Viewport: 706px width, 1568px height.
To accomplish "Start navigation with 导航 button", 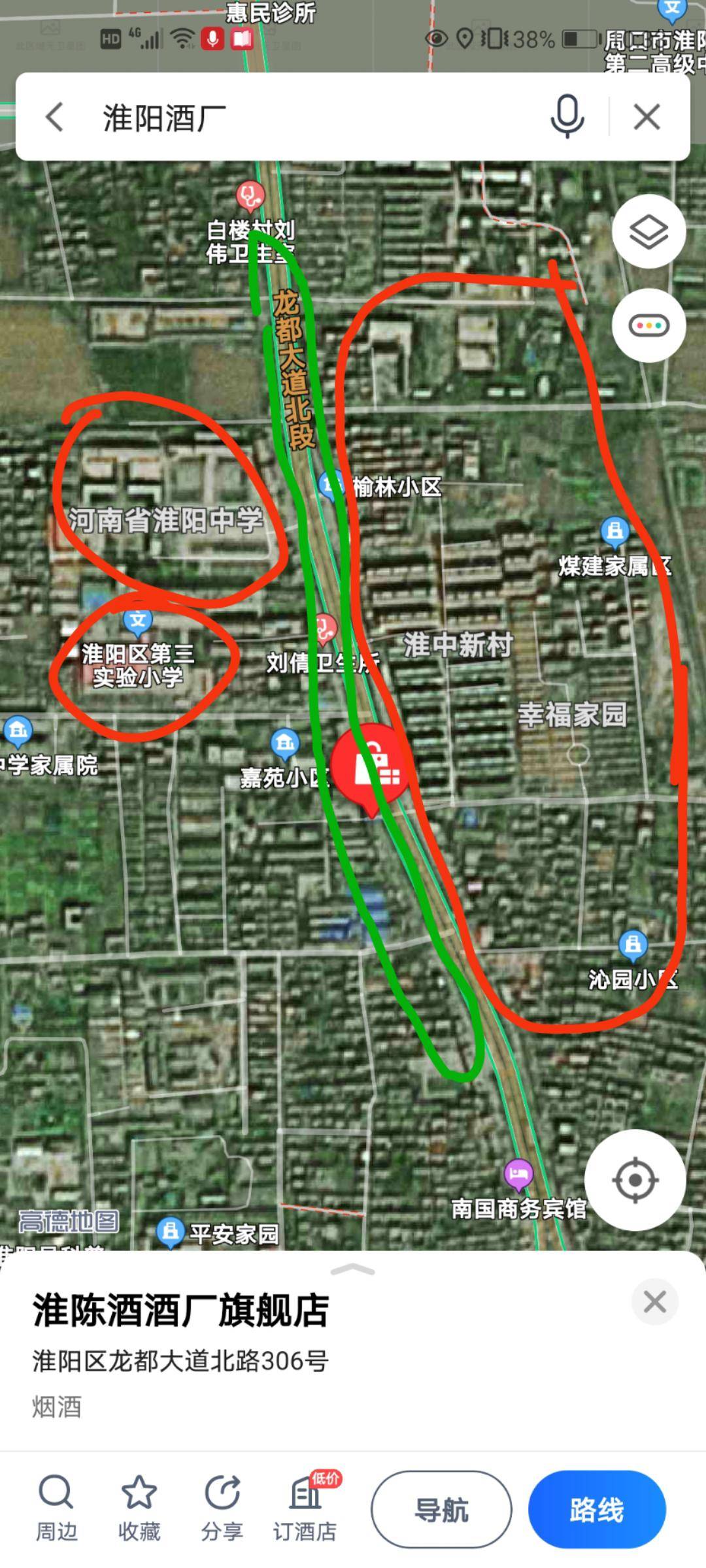I will click(441, 1510).
